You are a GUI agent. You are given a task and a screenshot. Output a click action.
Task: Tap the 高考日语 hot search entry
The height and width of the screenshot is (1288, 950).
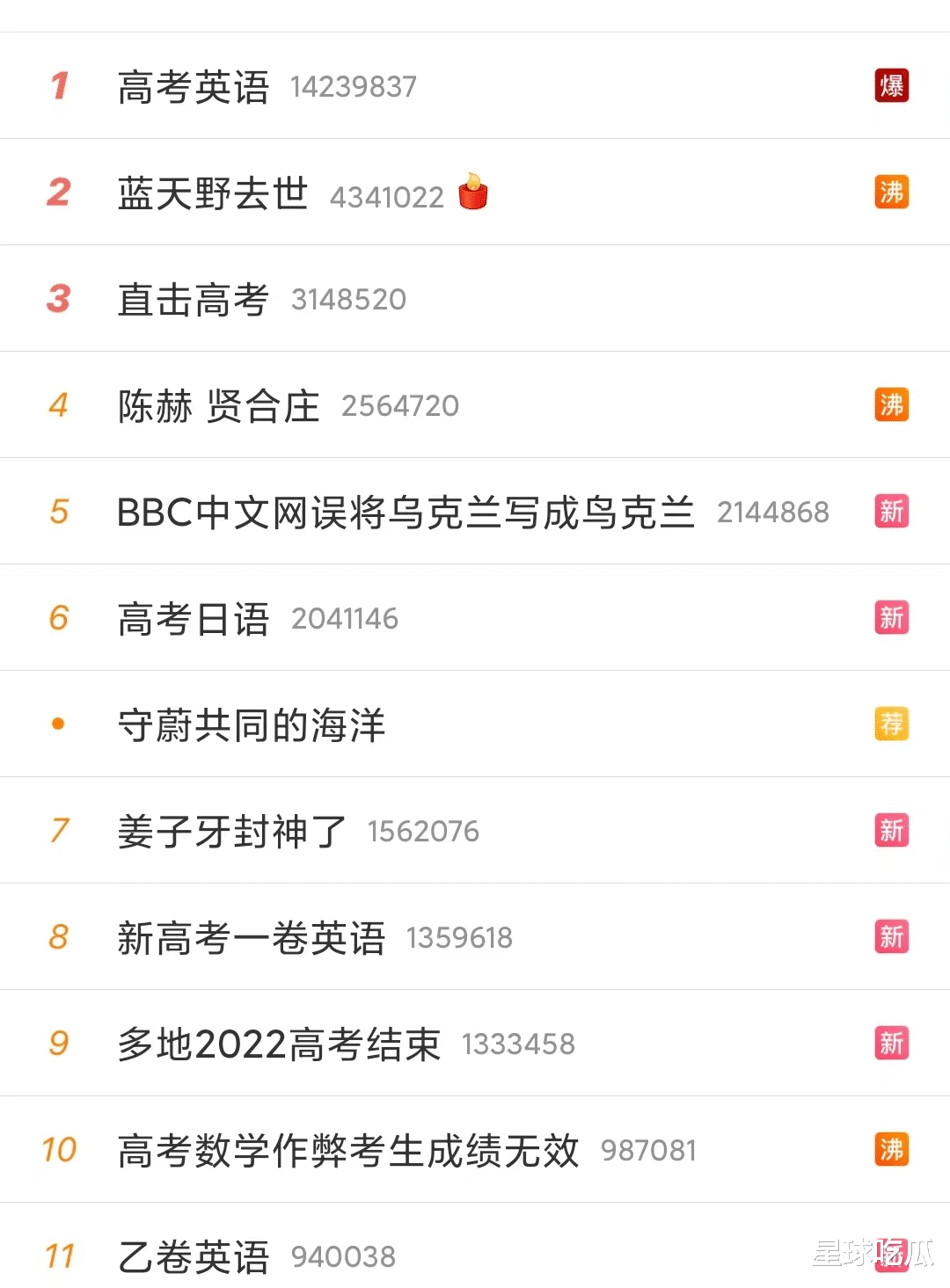tap(194, 619)
